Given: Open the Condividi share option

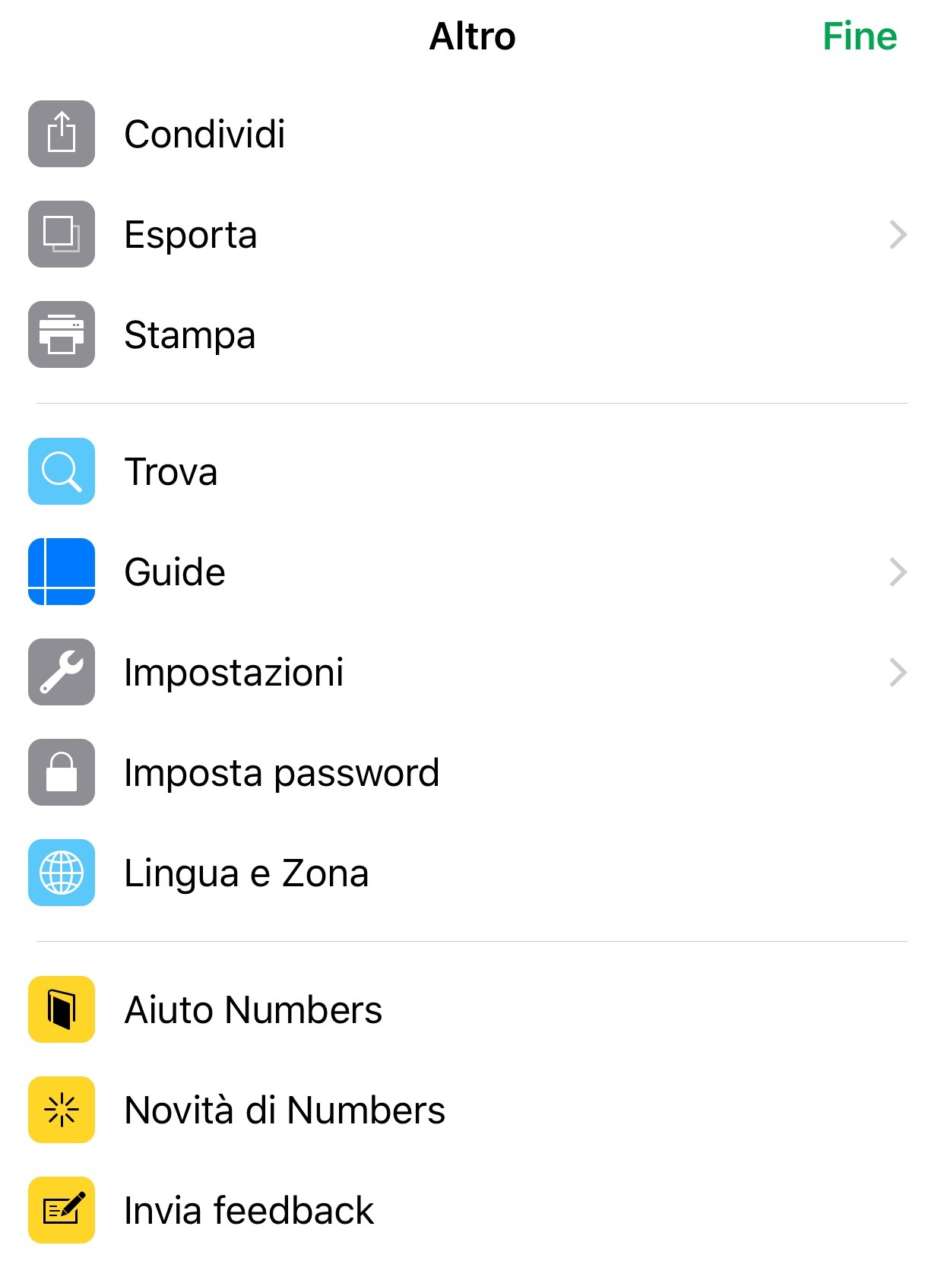Looking at the screenshot, I should pos(204,134).
